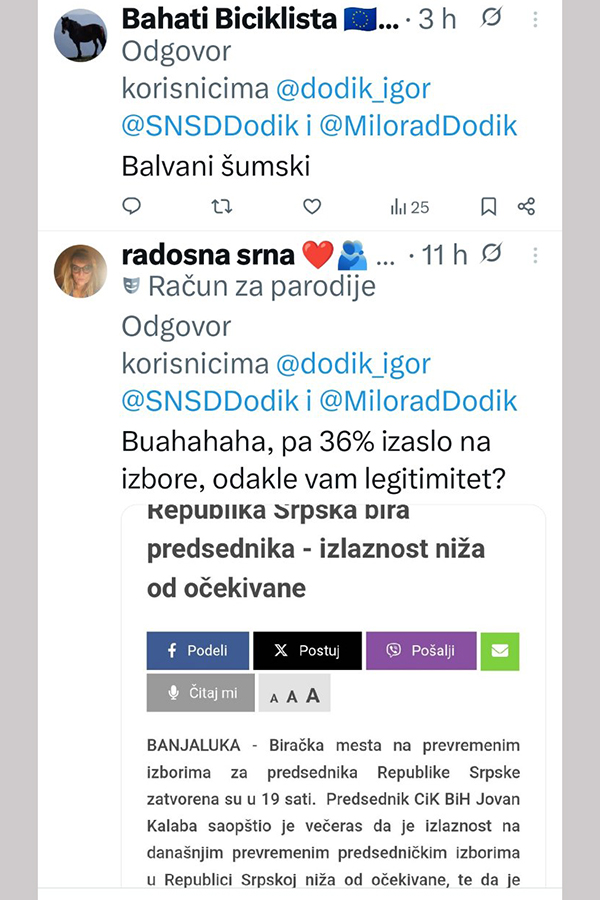Tap the Grok icon on Bahati Biciklista's reply
The height and width of the screenshot is (900, 600).
click(491, 19)
